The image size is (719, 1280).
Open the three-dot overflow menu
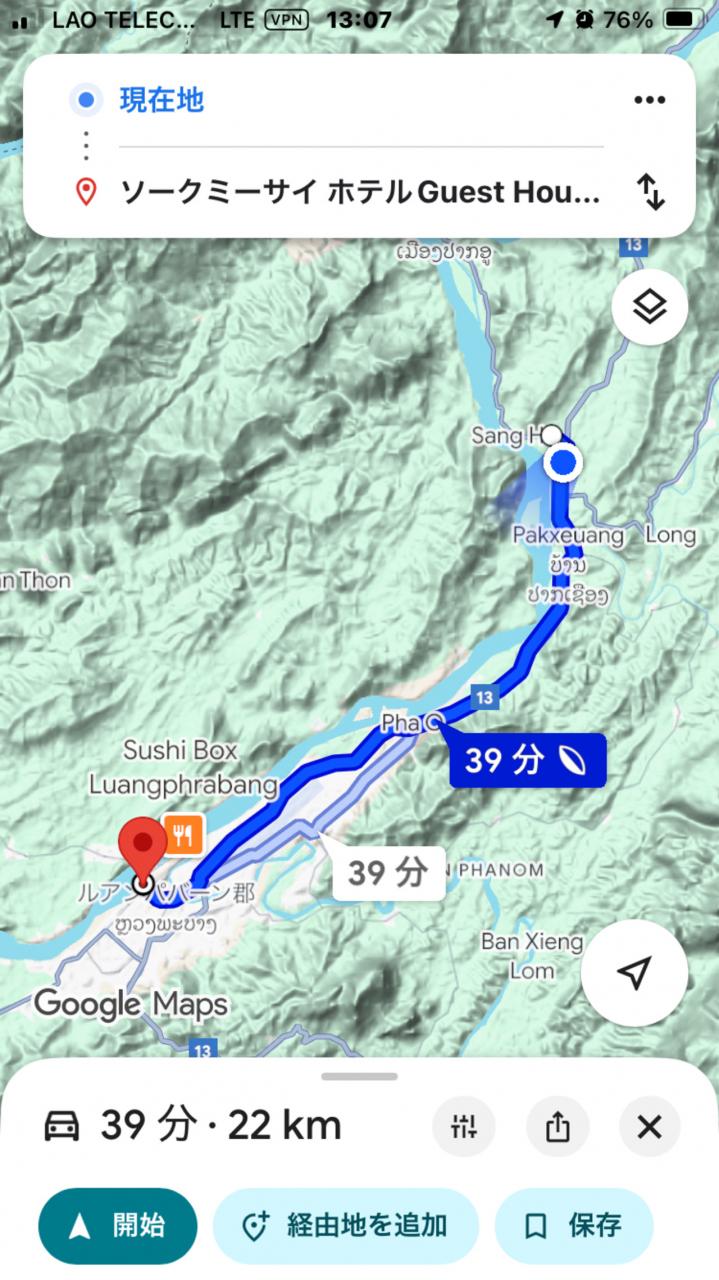point(649,99)
